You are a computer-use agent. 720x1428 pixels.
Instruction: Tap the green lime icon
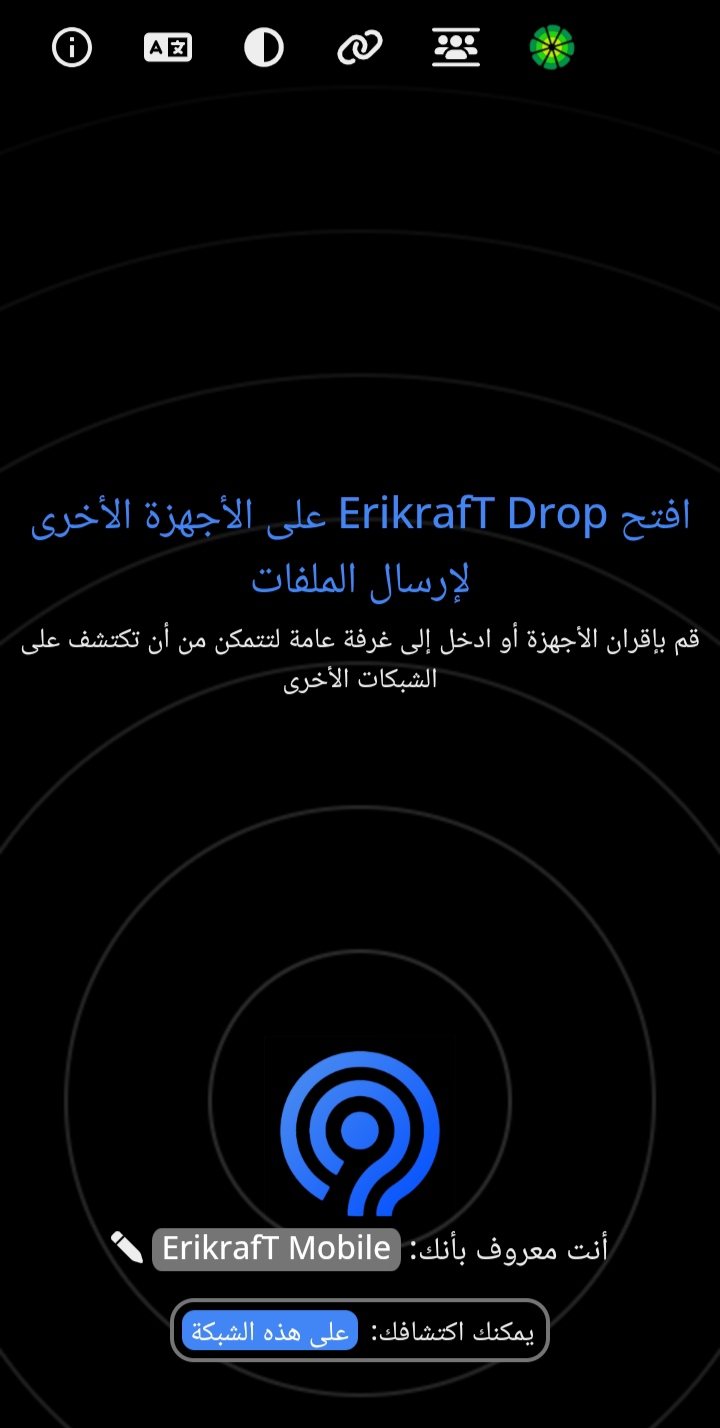pyautogui.click(x=552, y=48)
